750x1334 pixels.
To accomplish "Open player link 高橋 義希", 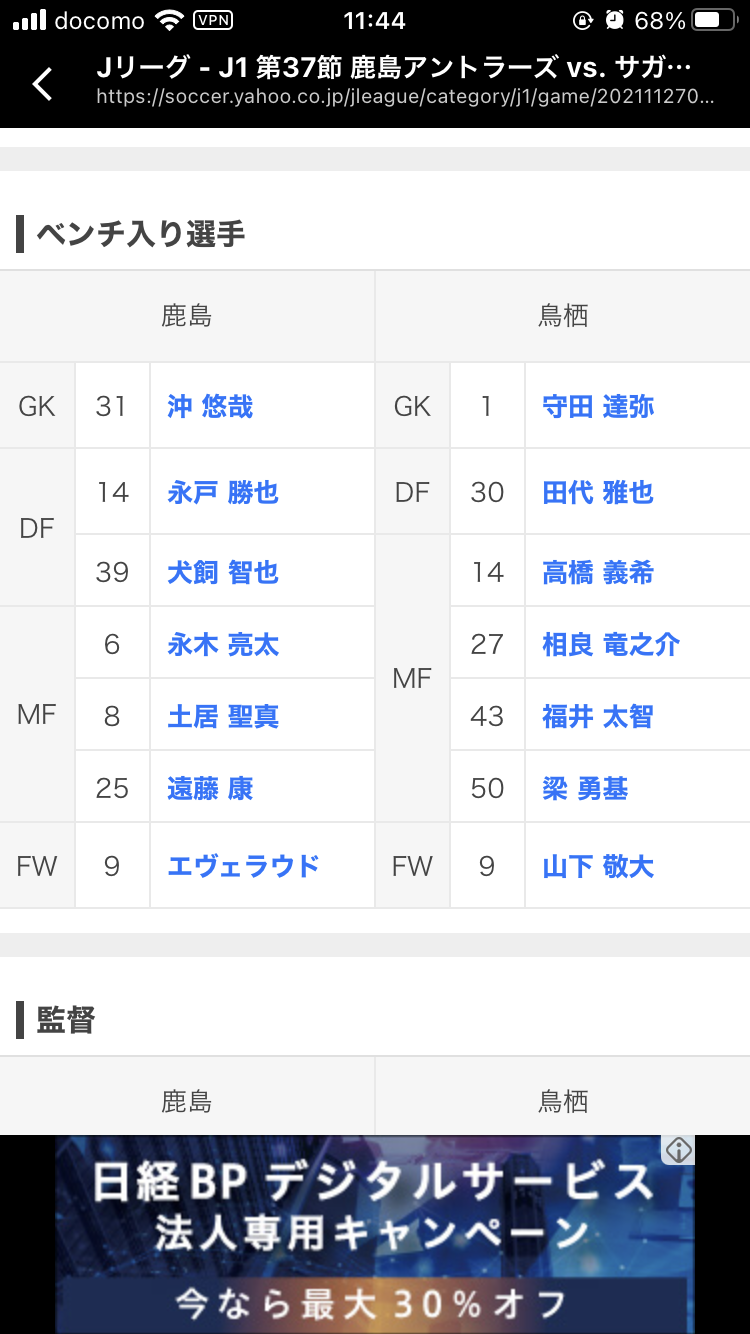I will coord(598,572).
